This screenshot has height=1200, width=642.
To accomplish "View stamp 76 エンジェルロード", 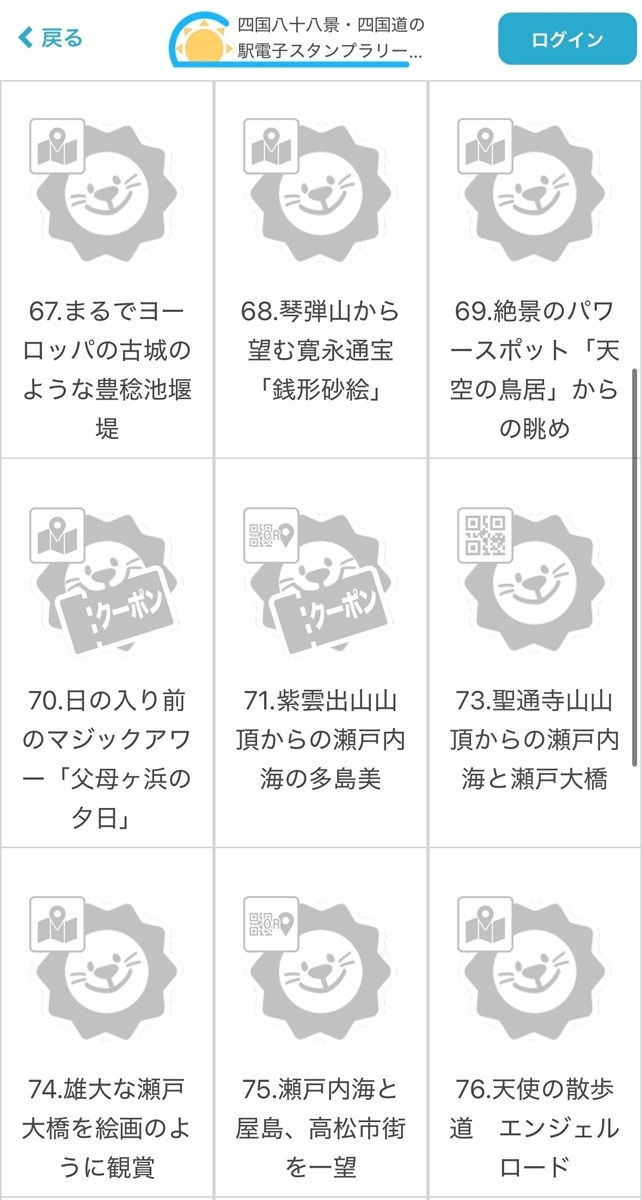I will [x=535, y=1022].
